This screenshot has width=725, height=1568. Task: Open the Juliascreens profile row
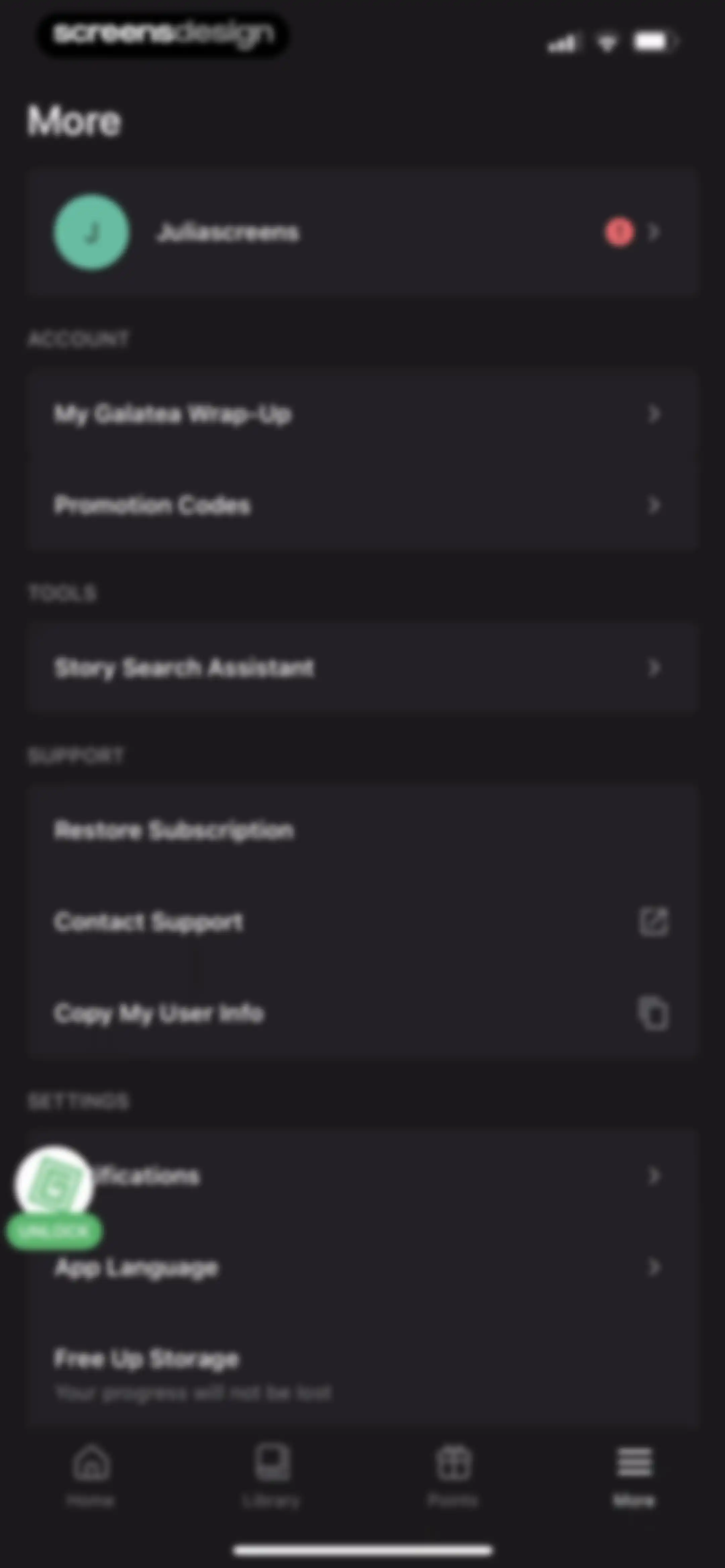click(361, 233)
